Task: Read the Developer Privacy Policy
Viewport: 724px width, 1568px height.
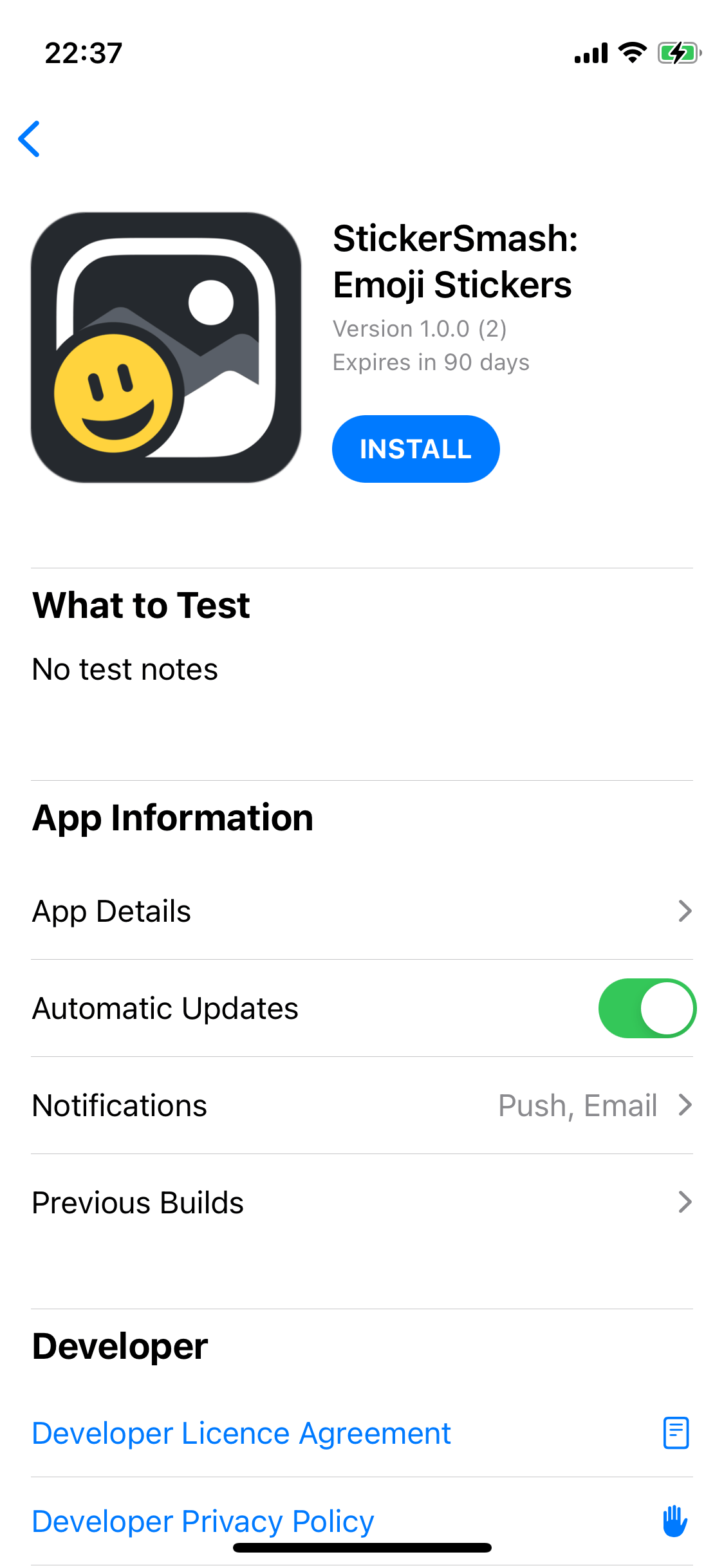Action: pyautogui.click(x=203, y=1522)
